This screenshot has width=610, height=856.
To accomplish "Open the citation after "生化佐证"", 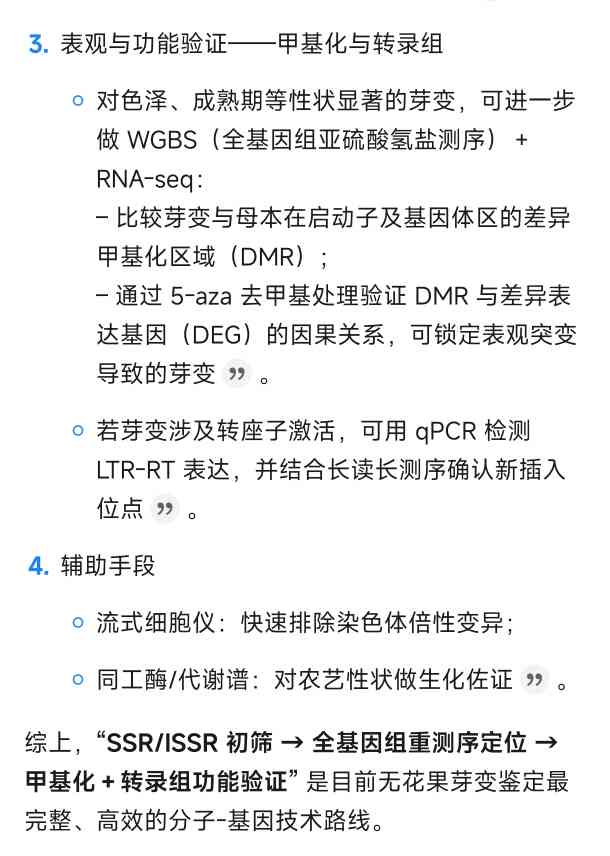I will coord(536,681).
